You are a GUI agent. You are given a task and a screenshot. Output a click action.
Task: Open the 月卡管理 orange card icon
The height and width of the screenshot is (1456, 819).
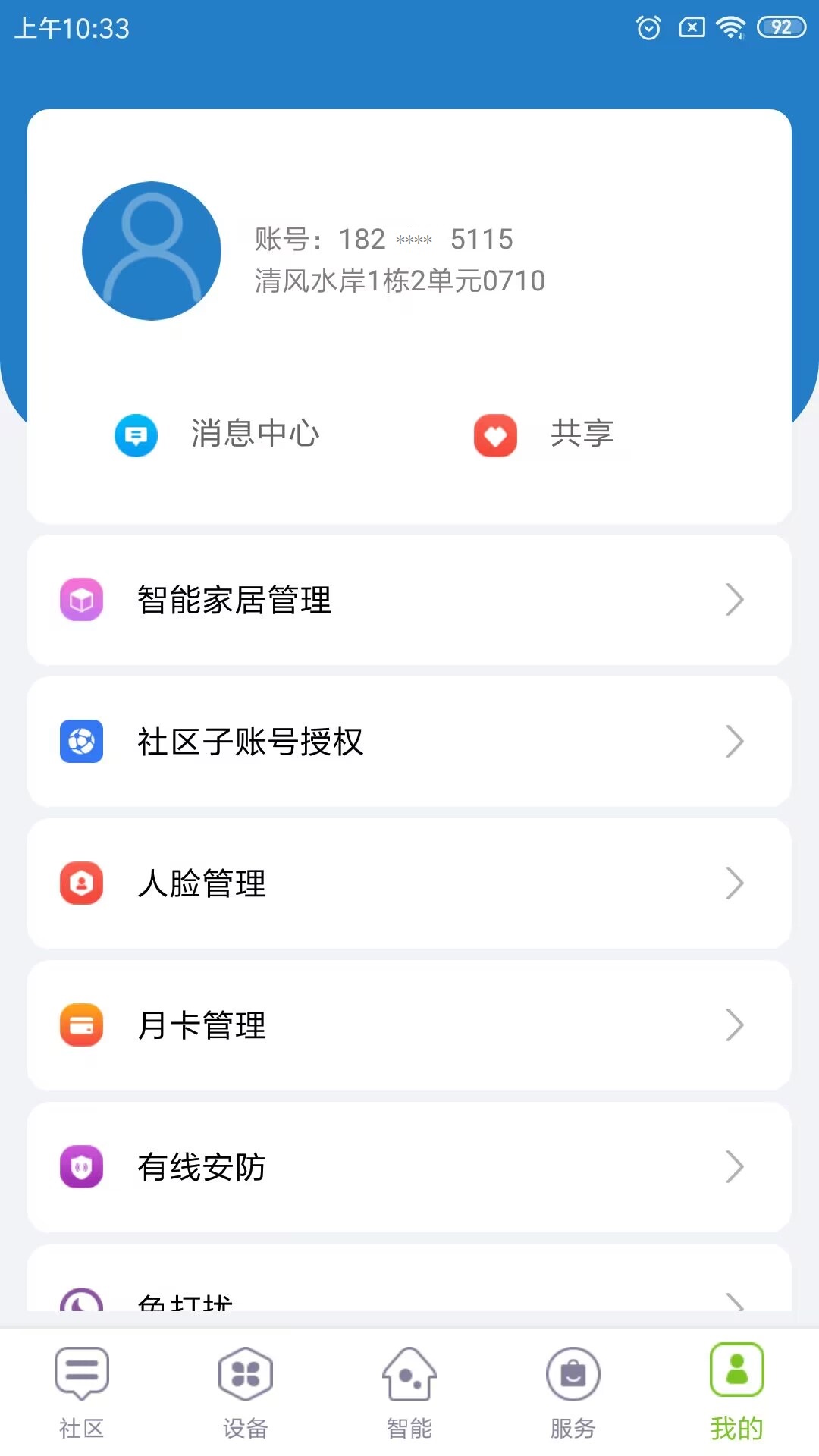point(82,1025)
